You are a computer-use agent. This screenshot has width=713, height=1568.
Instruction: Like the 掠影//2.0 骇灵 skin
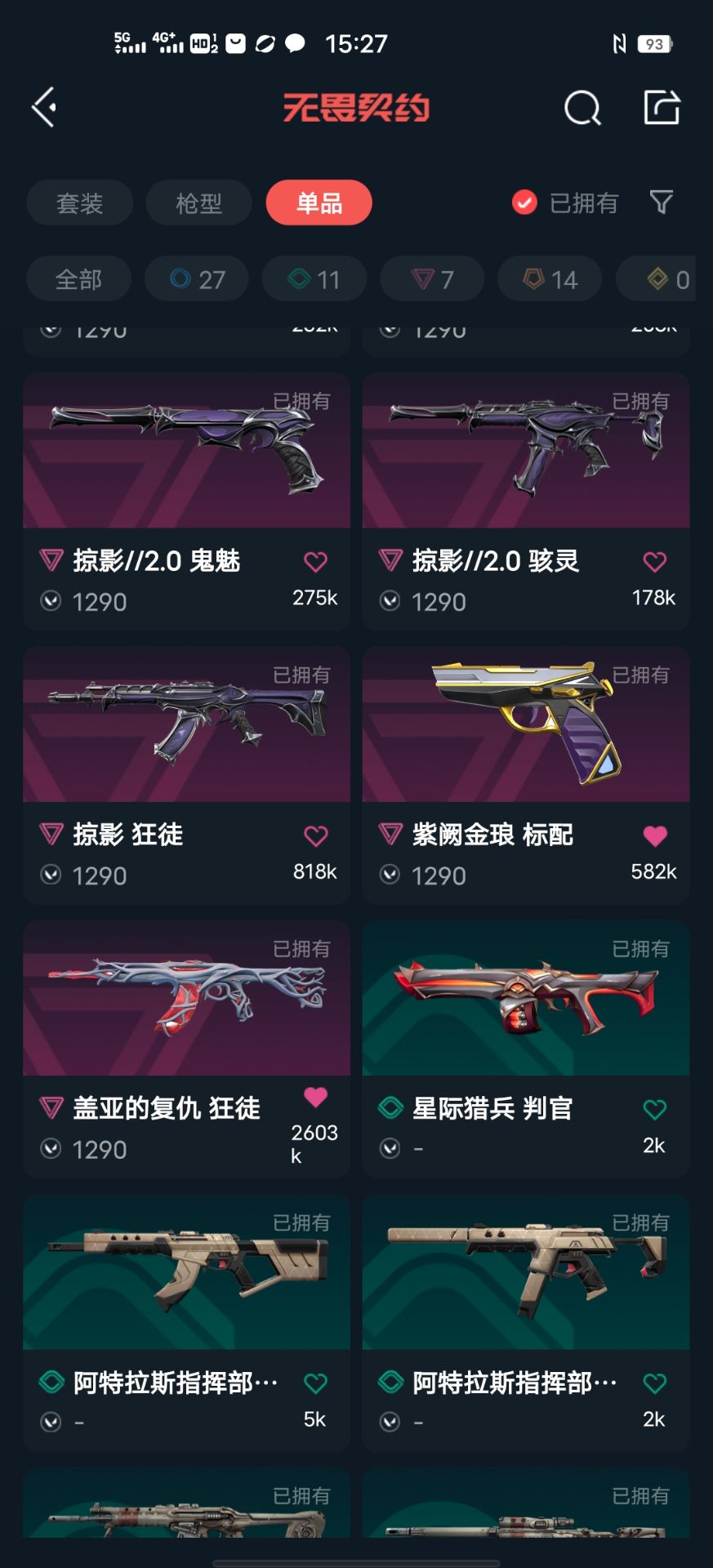point(654,562)
